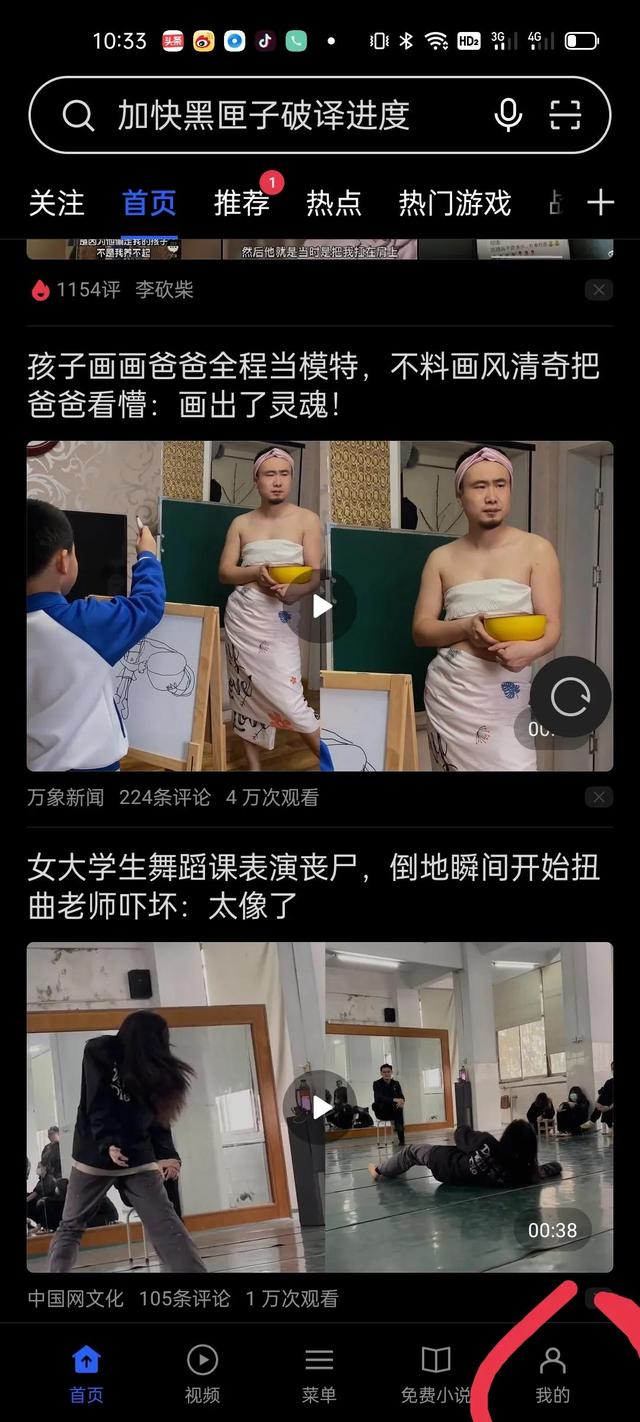Viewport: 640px width, 1422px height.
Task: Dismiss the 万象新闻 post with its X
Action: pos(598,797)
